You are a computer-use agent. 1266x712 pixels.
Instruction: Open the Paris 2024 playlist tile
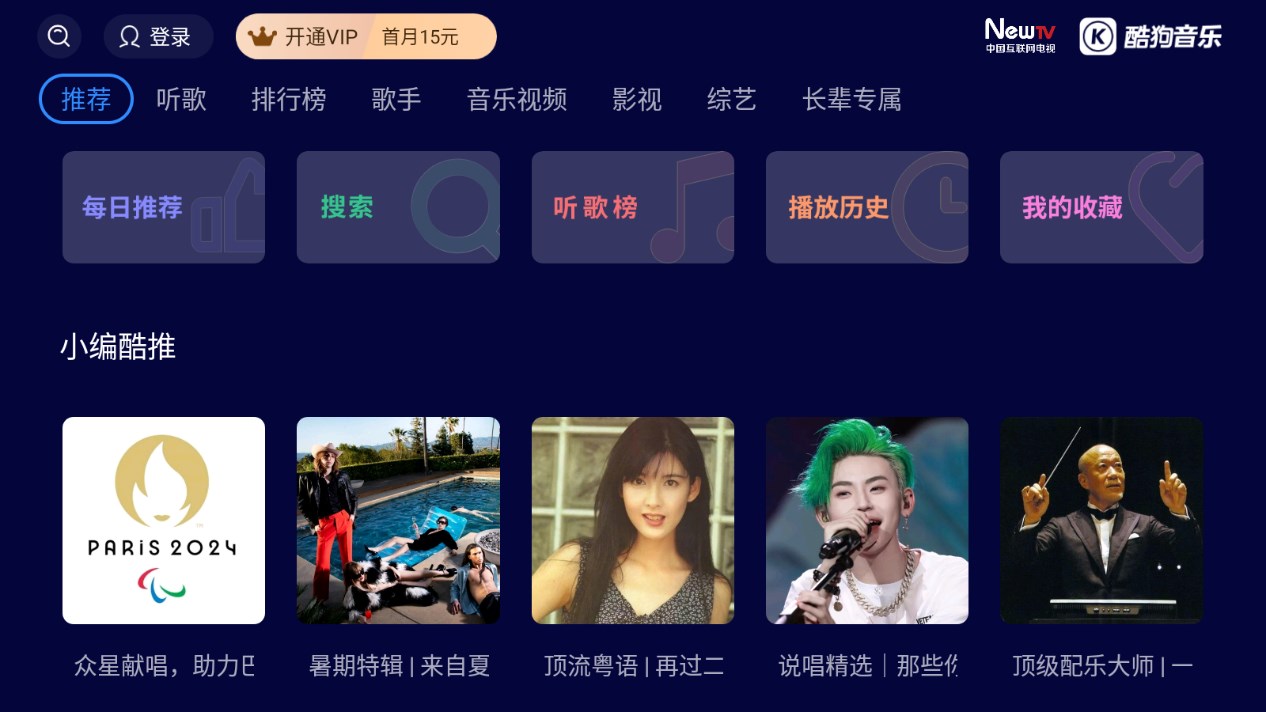pyautogui.click(x=163, y=520)
